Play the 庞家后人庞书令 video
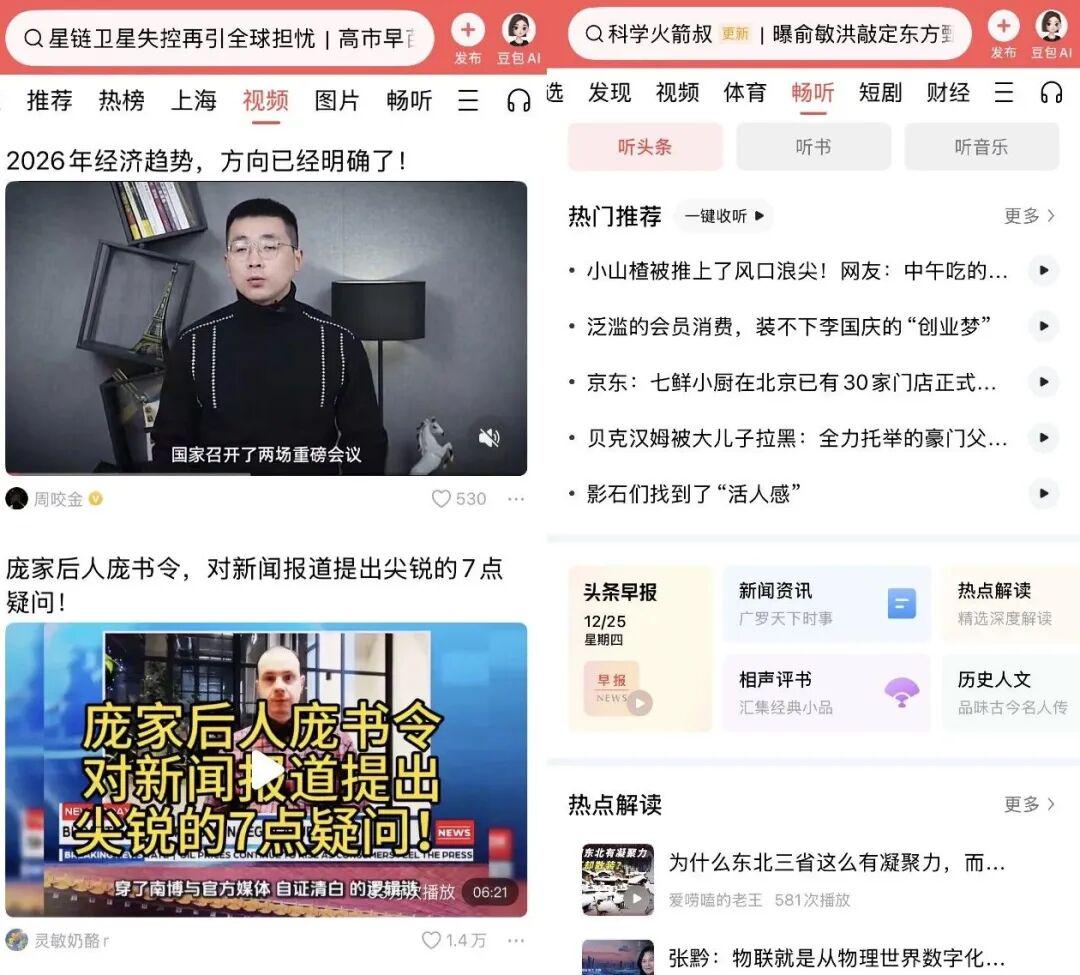This screenshot has width=1080, height=975. (266, 769)
